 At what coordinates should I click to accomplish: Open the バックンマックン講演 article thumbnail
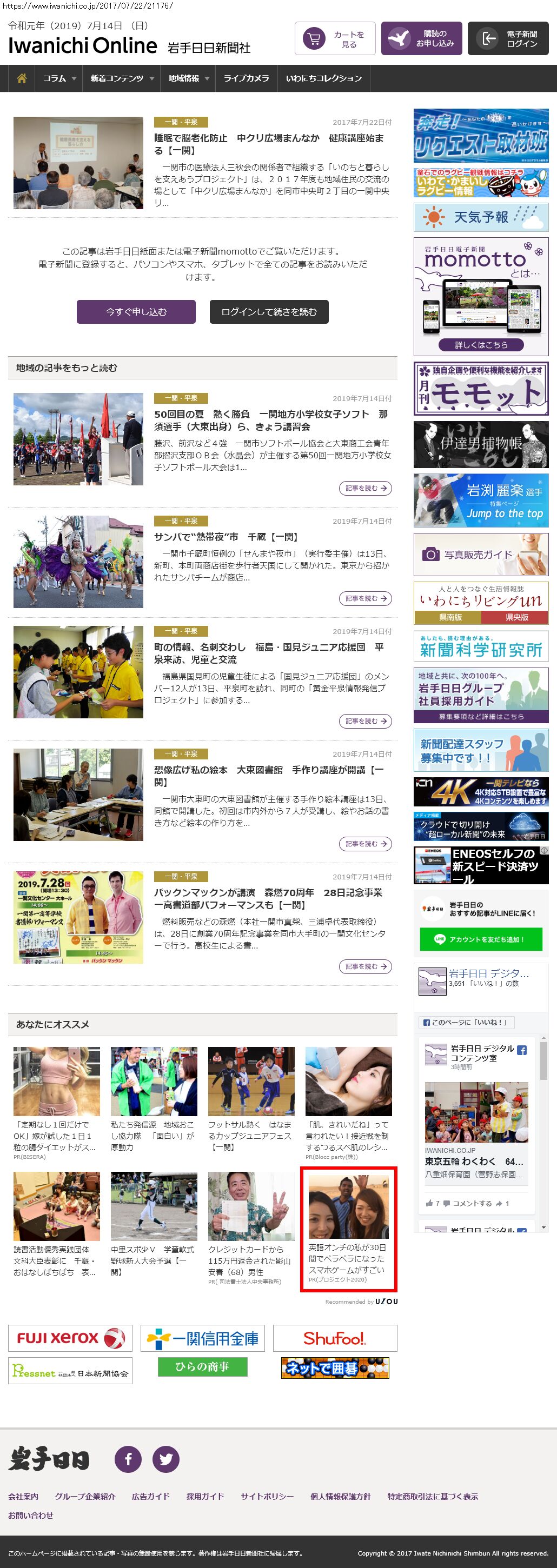click(x=78, y=917)
